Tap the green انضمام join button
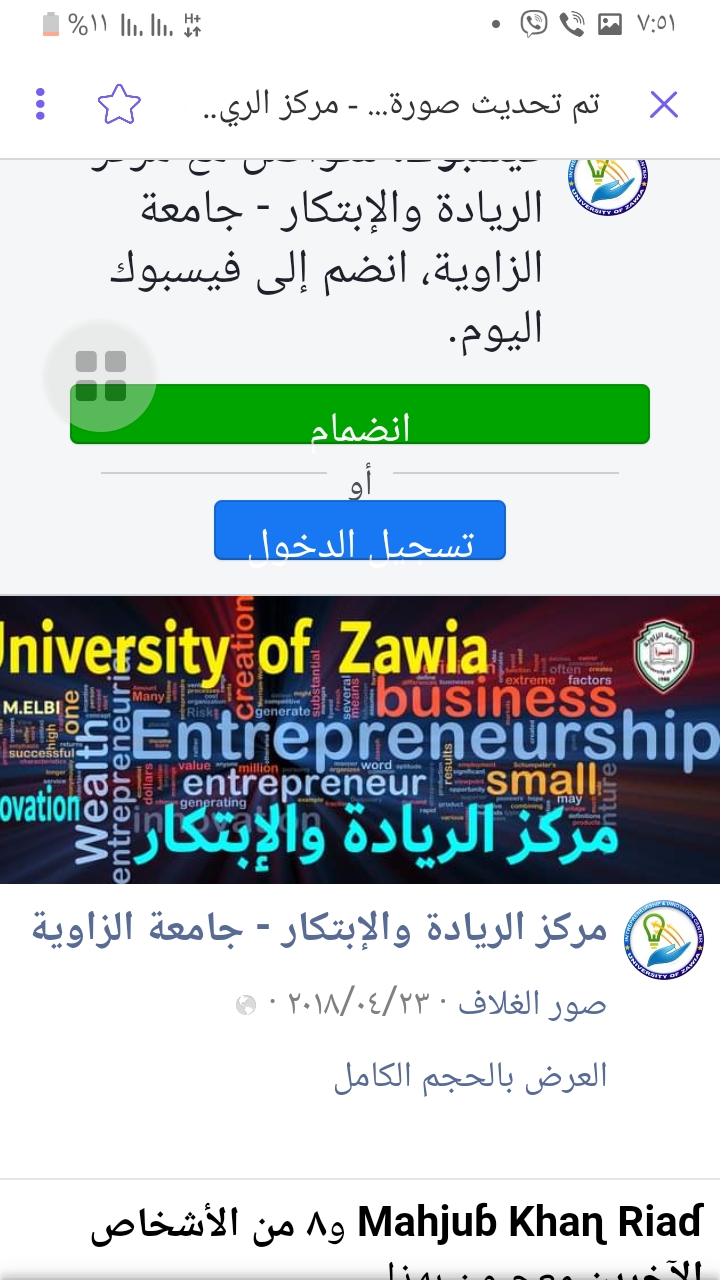 [x=360, y=414]
